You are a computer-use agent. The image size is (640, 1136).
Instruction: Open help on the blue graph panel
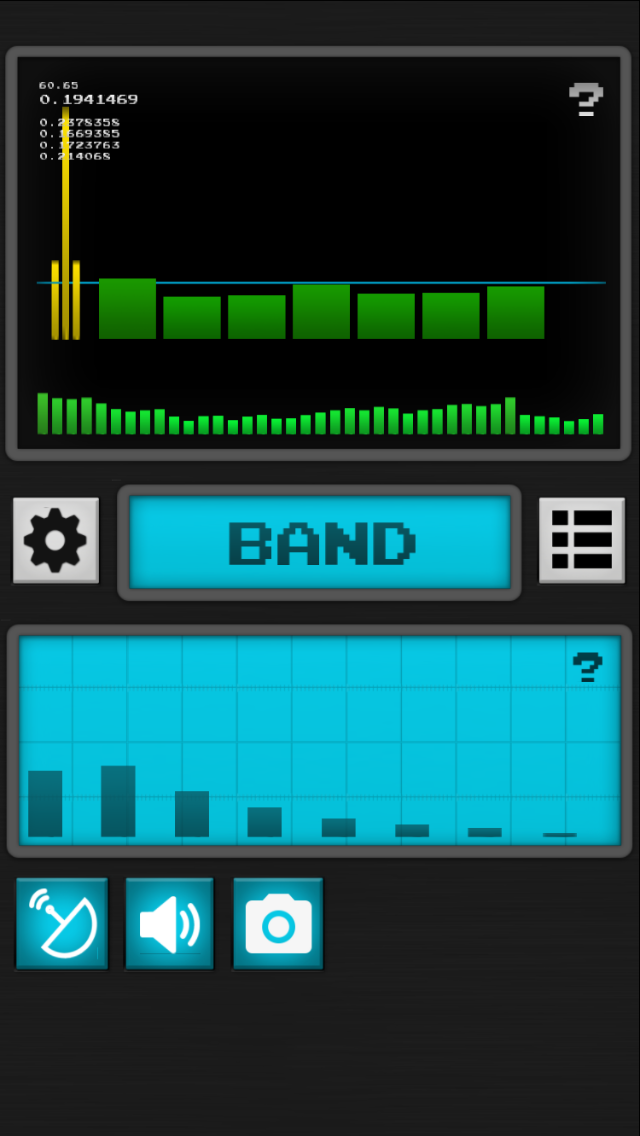pyautogui.click(x=588, y=667)
